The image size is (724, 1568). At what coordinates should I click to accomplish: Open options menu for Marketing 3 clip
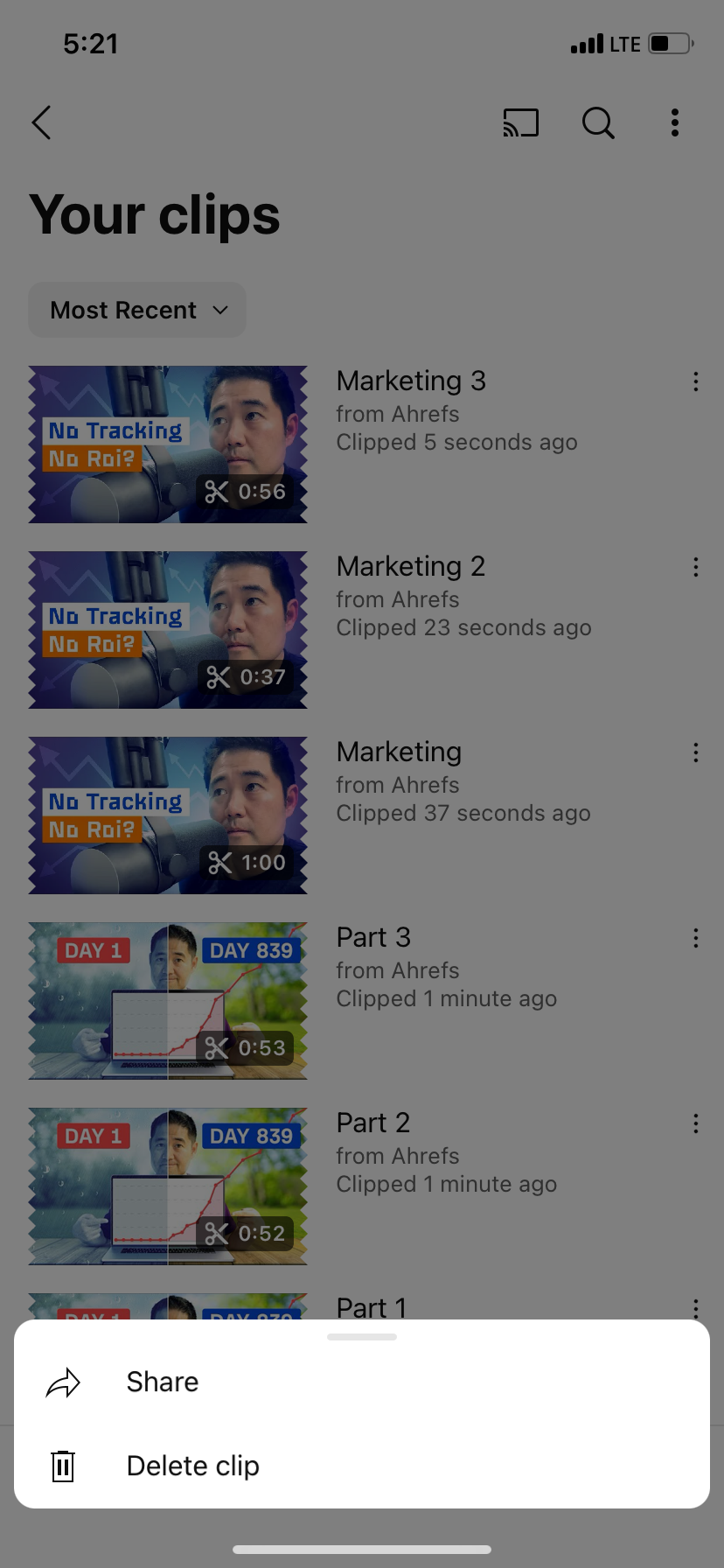pyautogui.click(x=695, y=381)
